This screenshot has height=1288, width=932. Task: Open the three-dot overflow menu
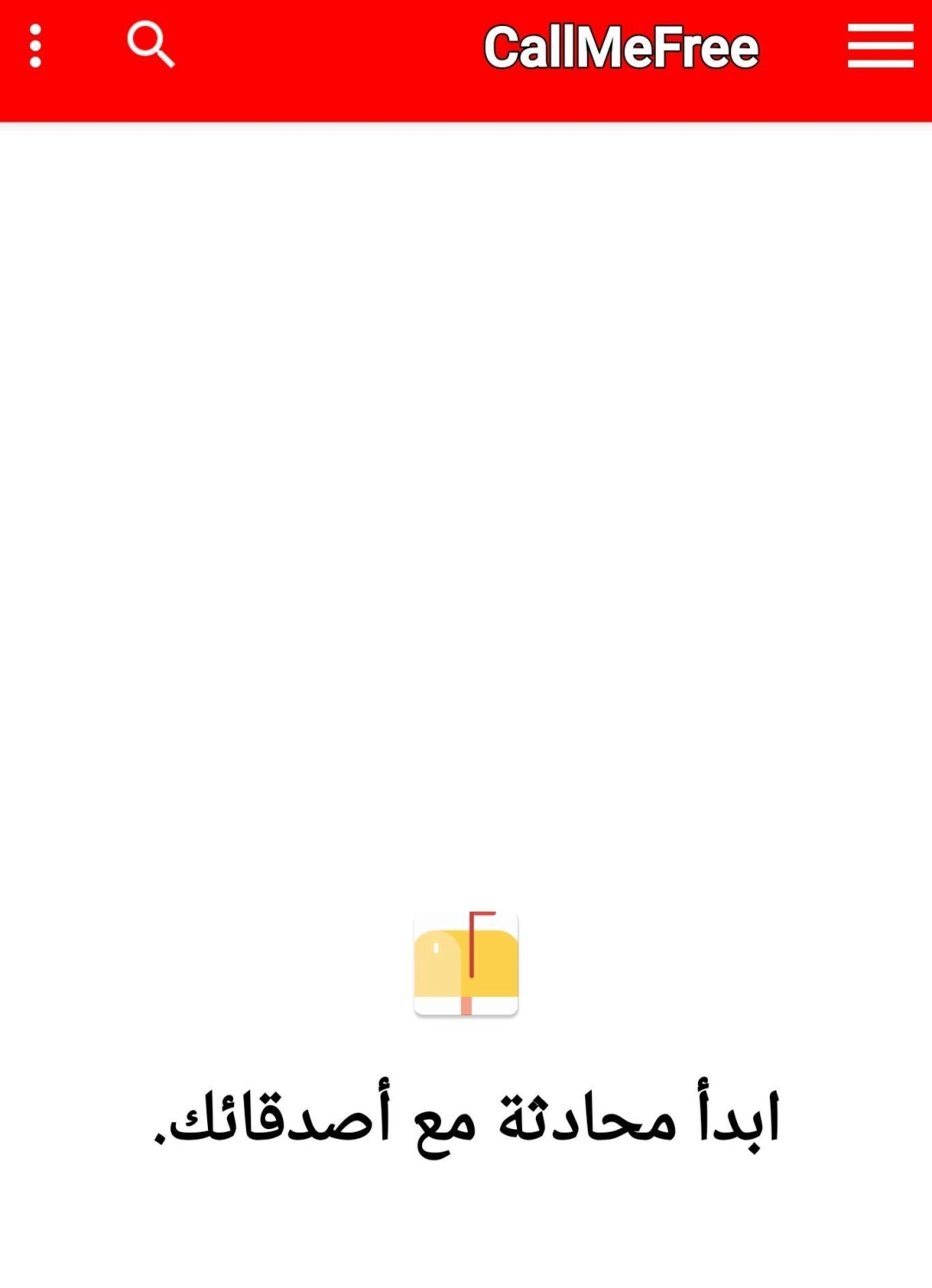pyautogui.click(x=35, y=46)
